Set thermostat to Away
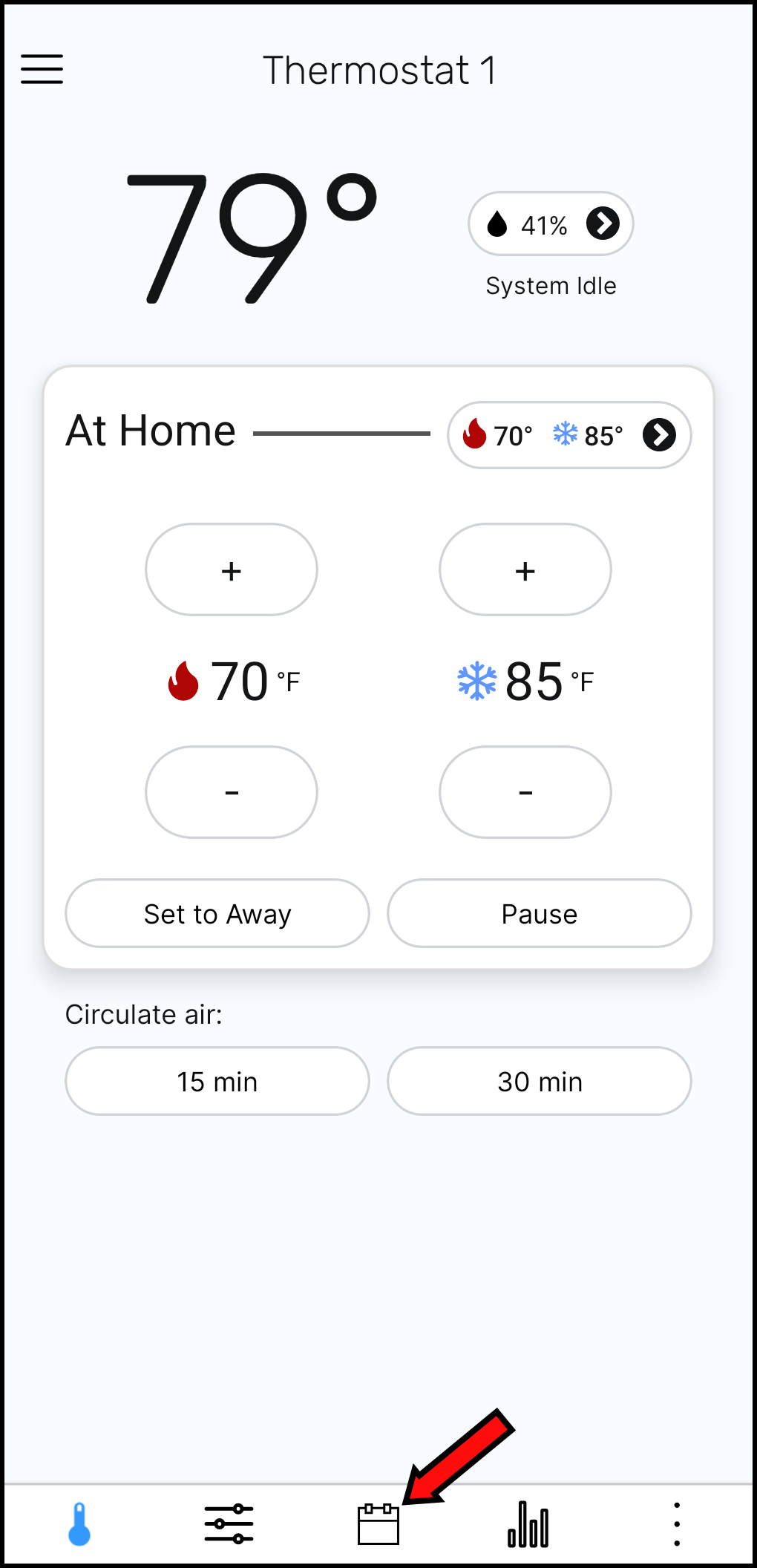Screen dimensions: 757x1568 [x=217, y=913]
